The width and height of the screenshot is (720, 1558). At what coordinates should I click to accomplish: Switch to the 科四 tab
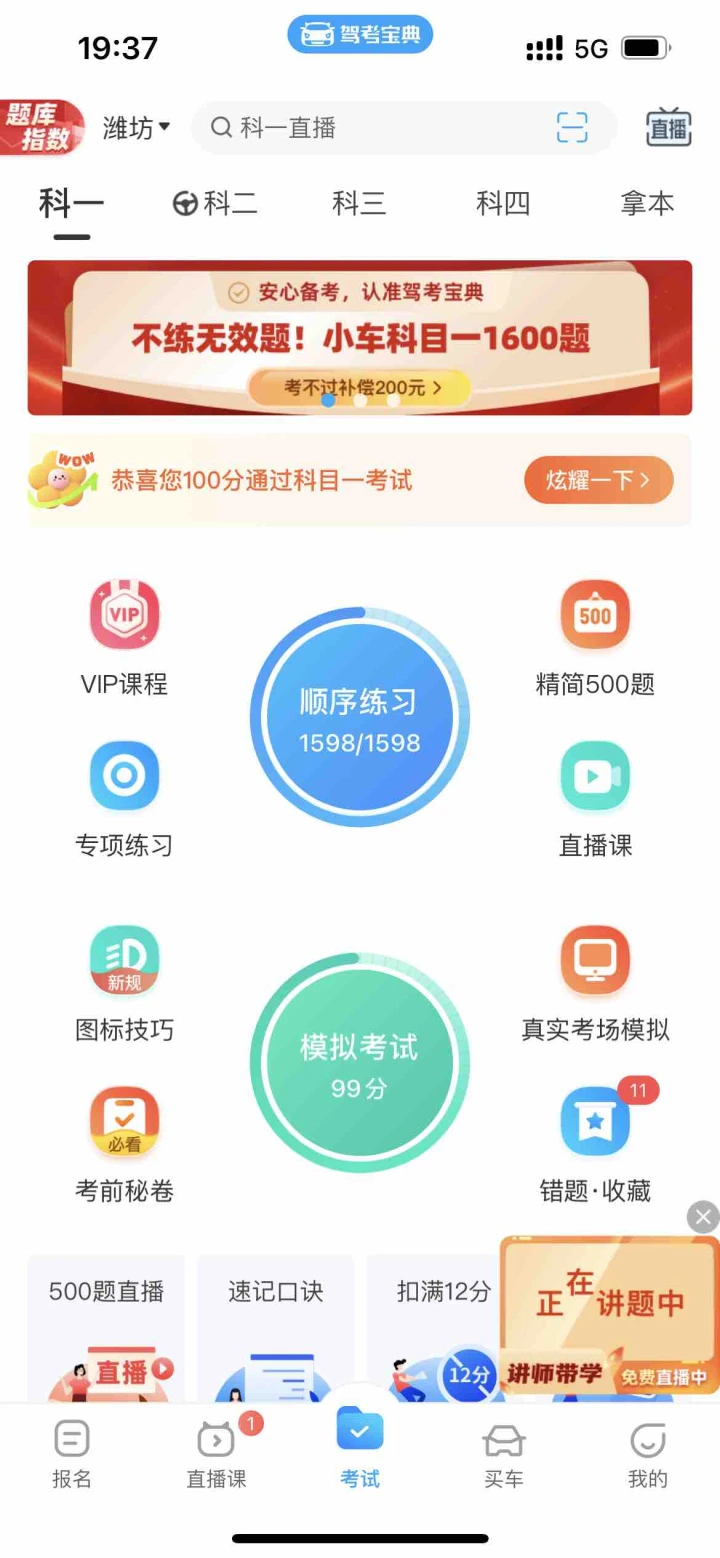point(503,204)
